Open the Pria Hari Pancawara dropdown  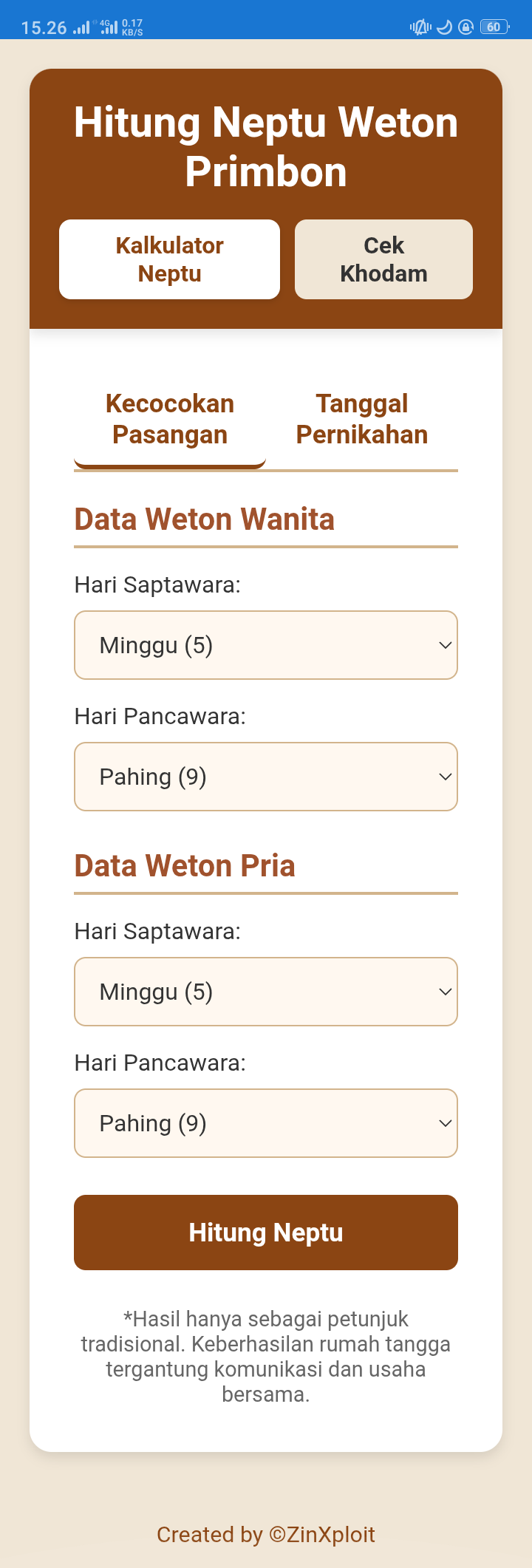pos(266,1123)
